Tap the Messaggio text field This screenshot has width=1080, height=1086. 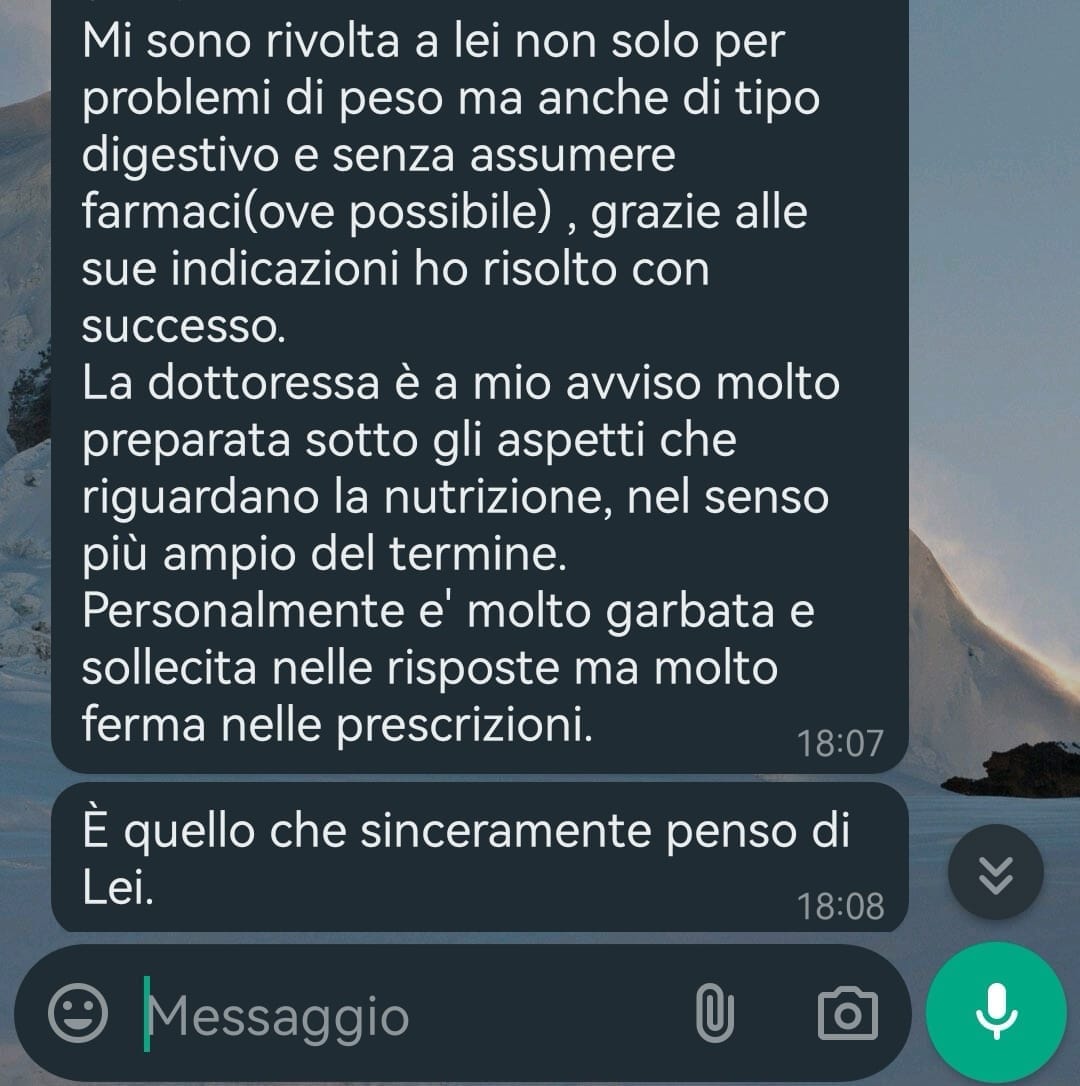(400, 1016)
